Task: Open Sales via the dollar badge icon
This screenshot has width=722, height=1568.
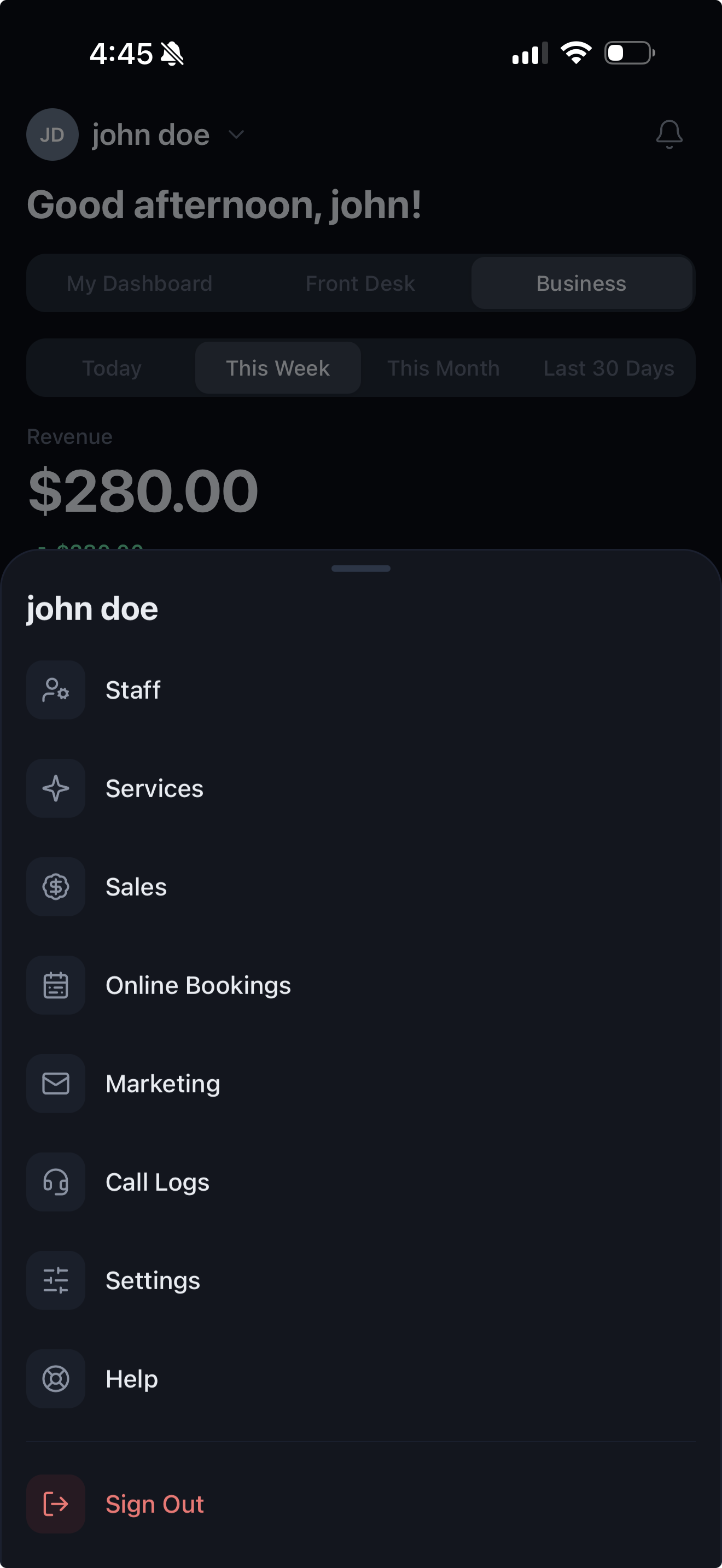Action: [55, 887]
